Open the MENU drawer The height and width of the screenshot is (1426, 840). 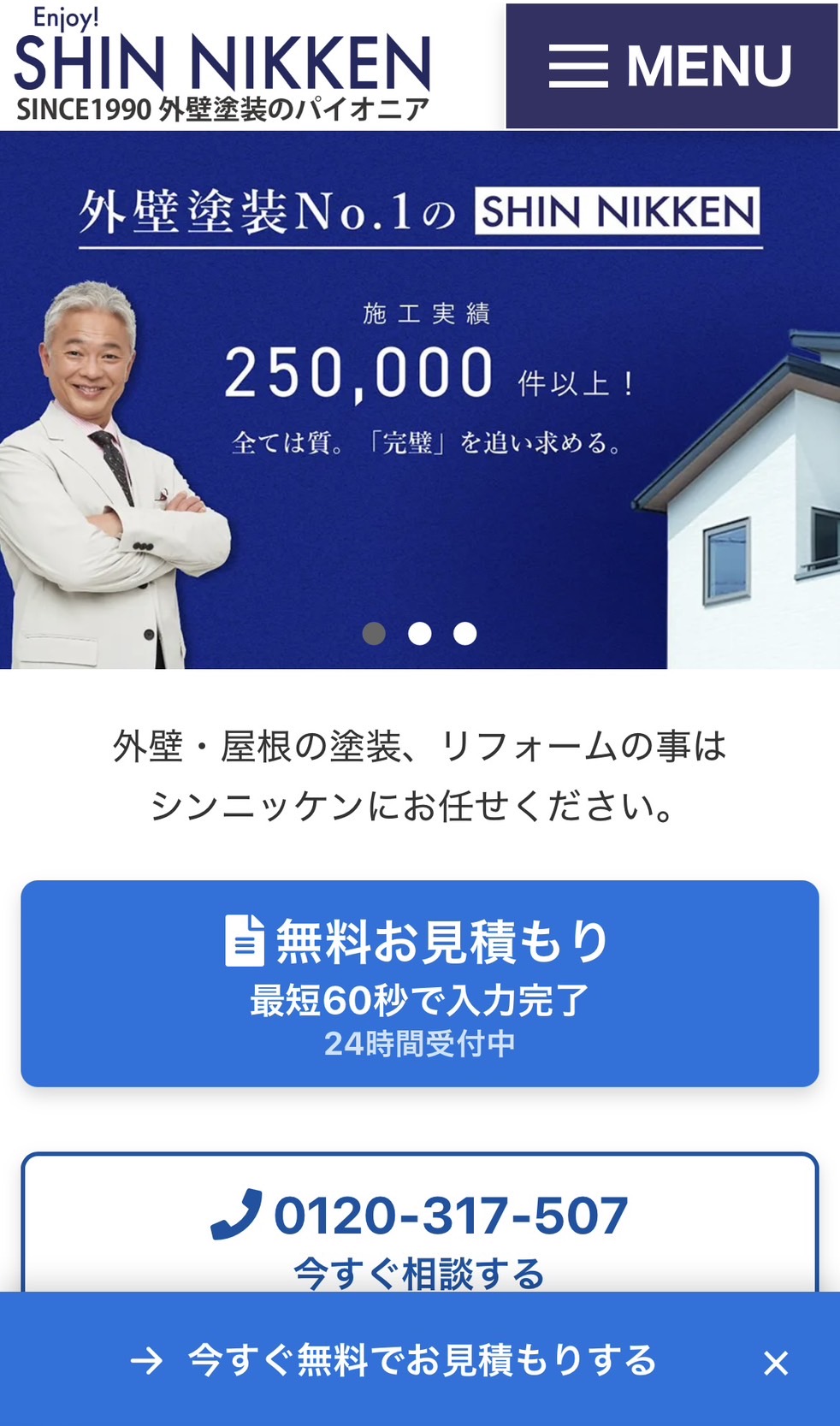point(671,66)
